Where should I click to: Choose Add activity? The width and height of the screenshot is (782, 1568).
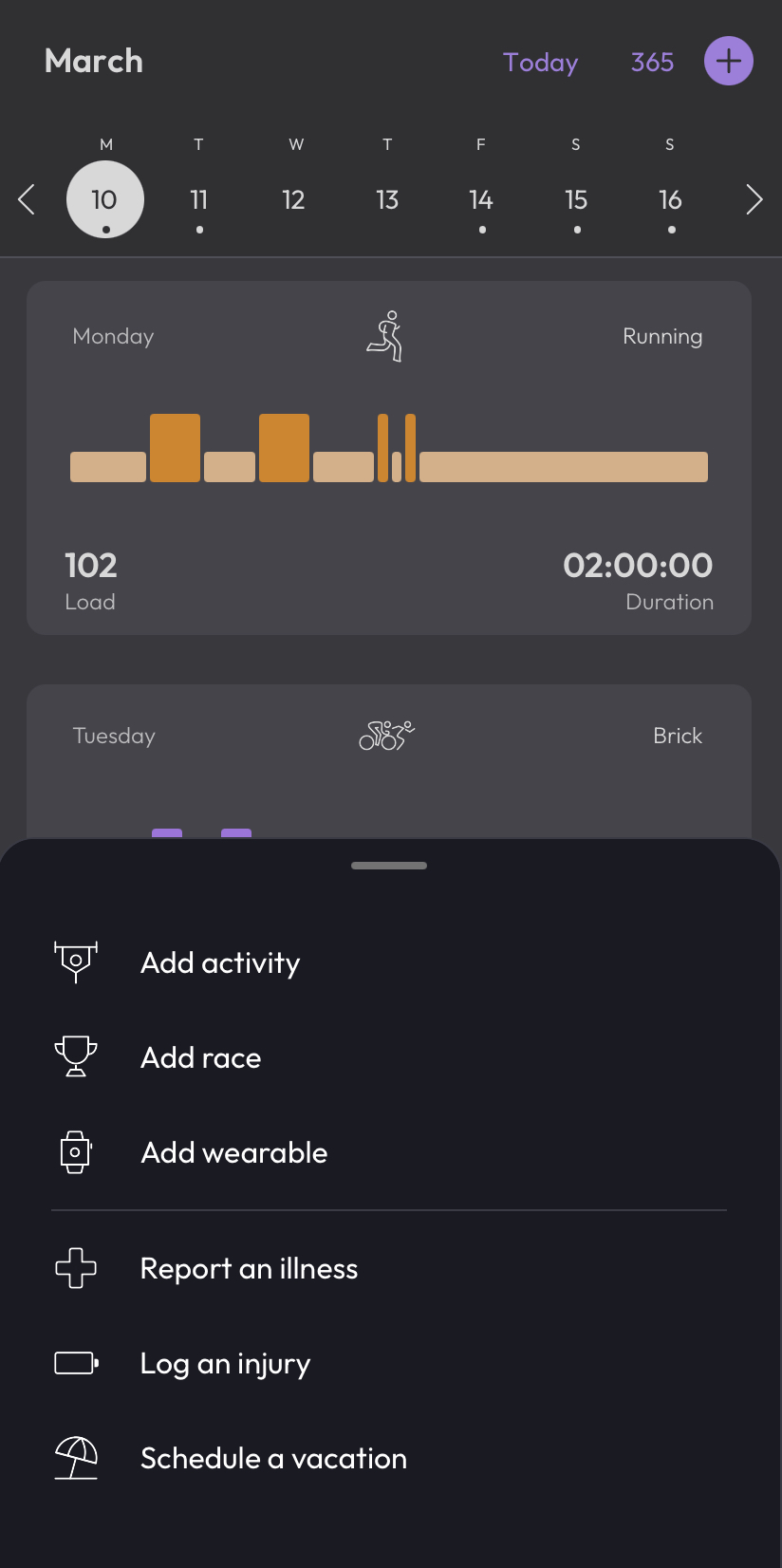220,963
